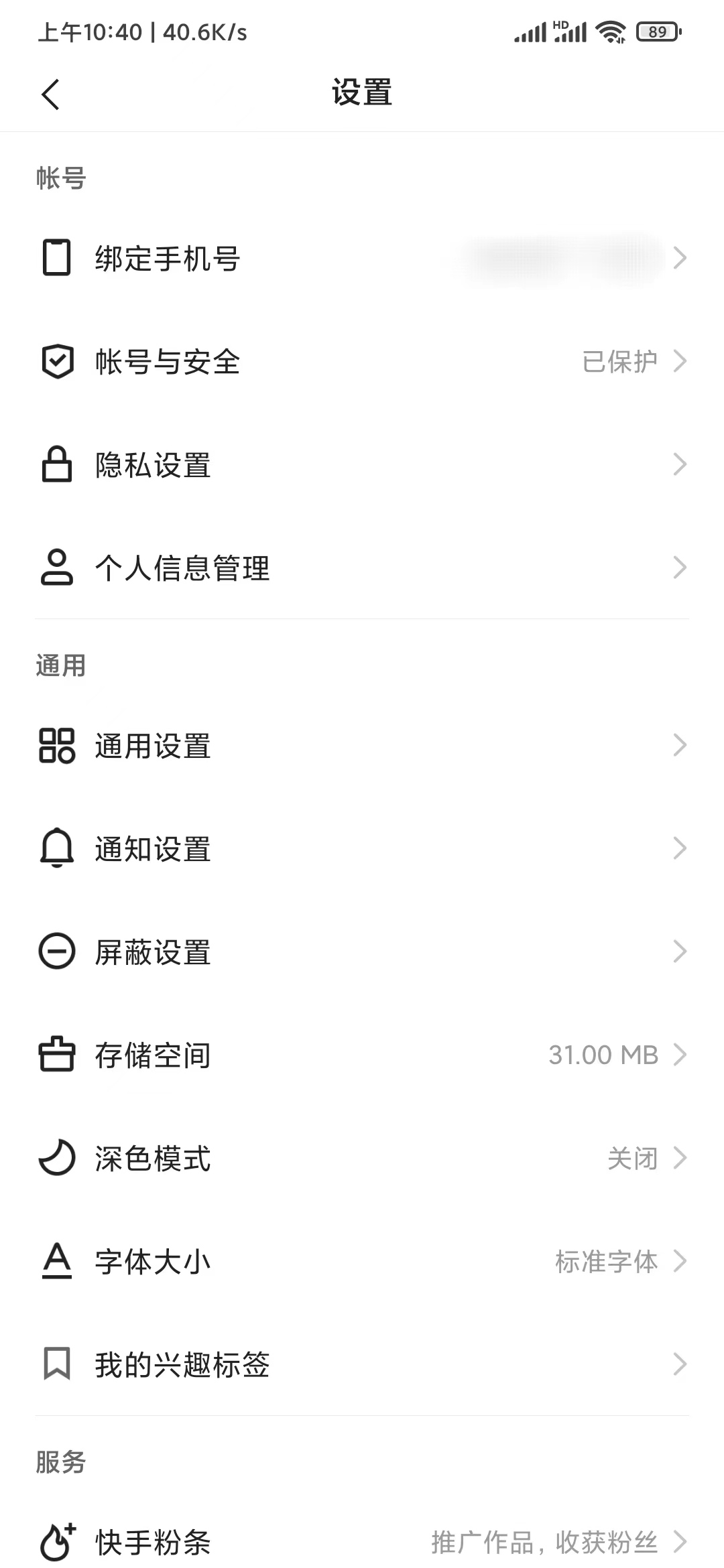Image resolution: width=724 pixels, height=1568 pixels.
Task: Open 存储空间 showing 31.00 MB
Action: pyautogui.click(x=362, y=1055)
